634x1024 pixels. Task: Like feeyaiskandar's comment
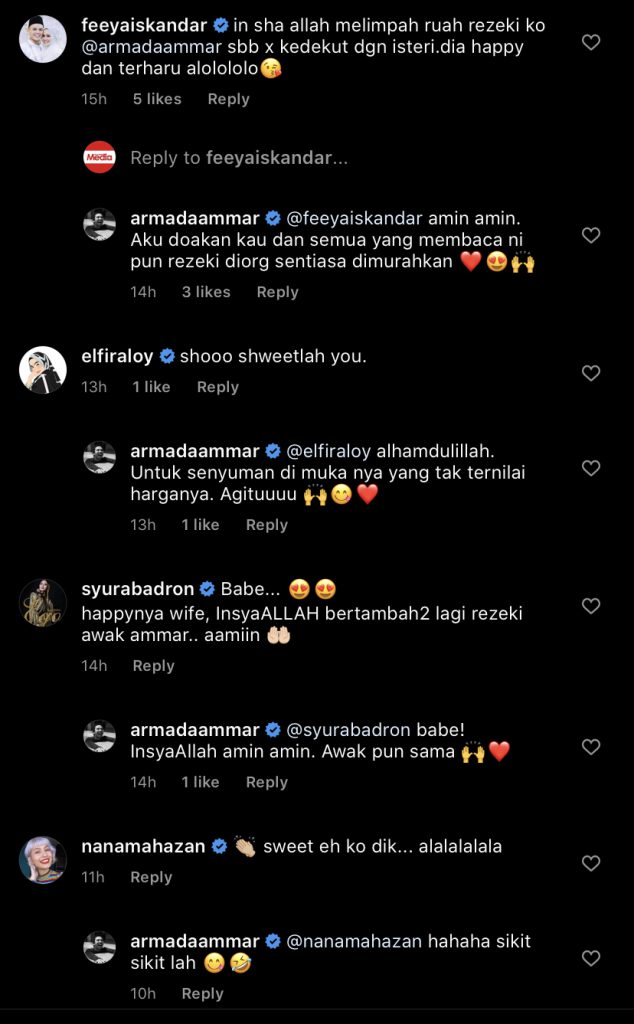(x=591, y=42)
